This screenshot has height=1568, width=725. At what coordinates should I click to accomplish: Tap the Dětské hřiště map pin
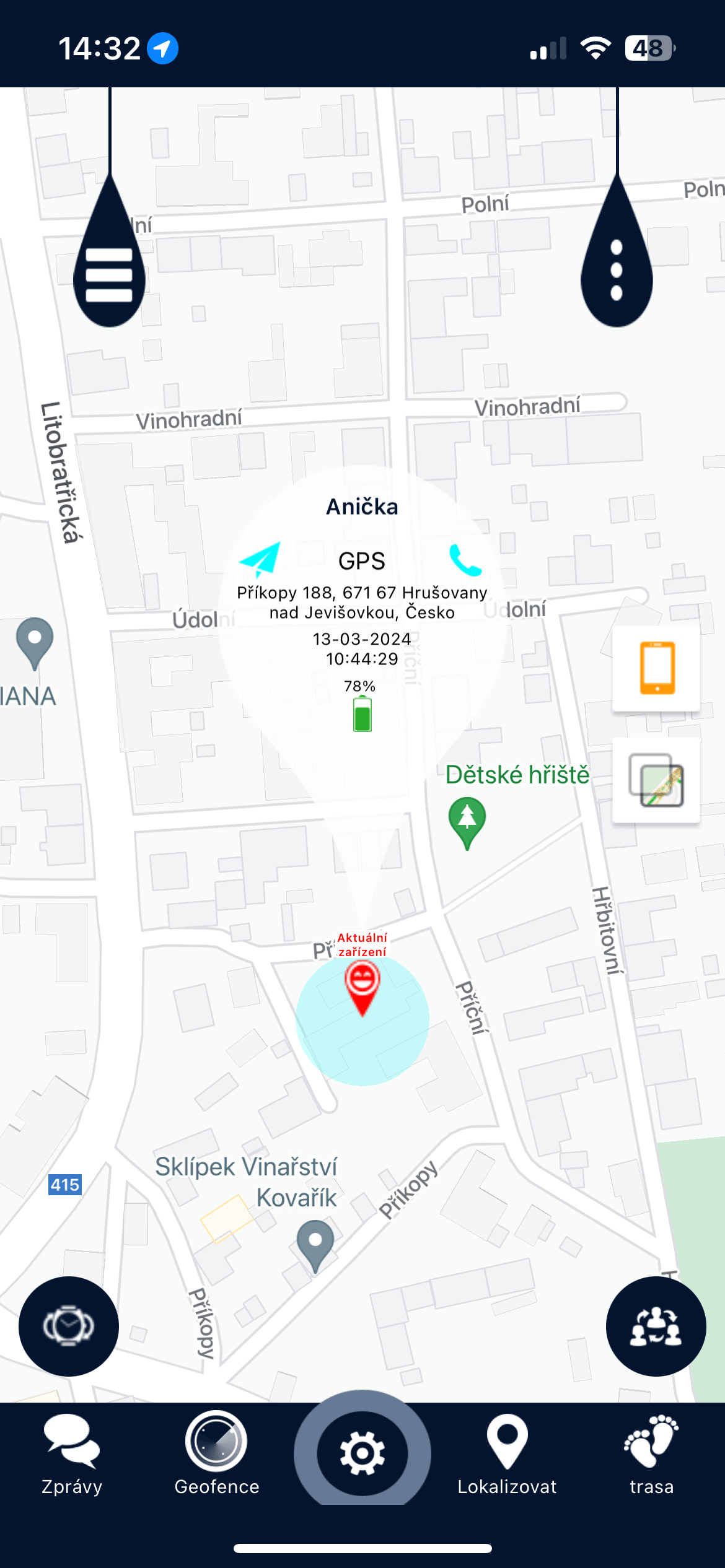(467, 819)
